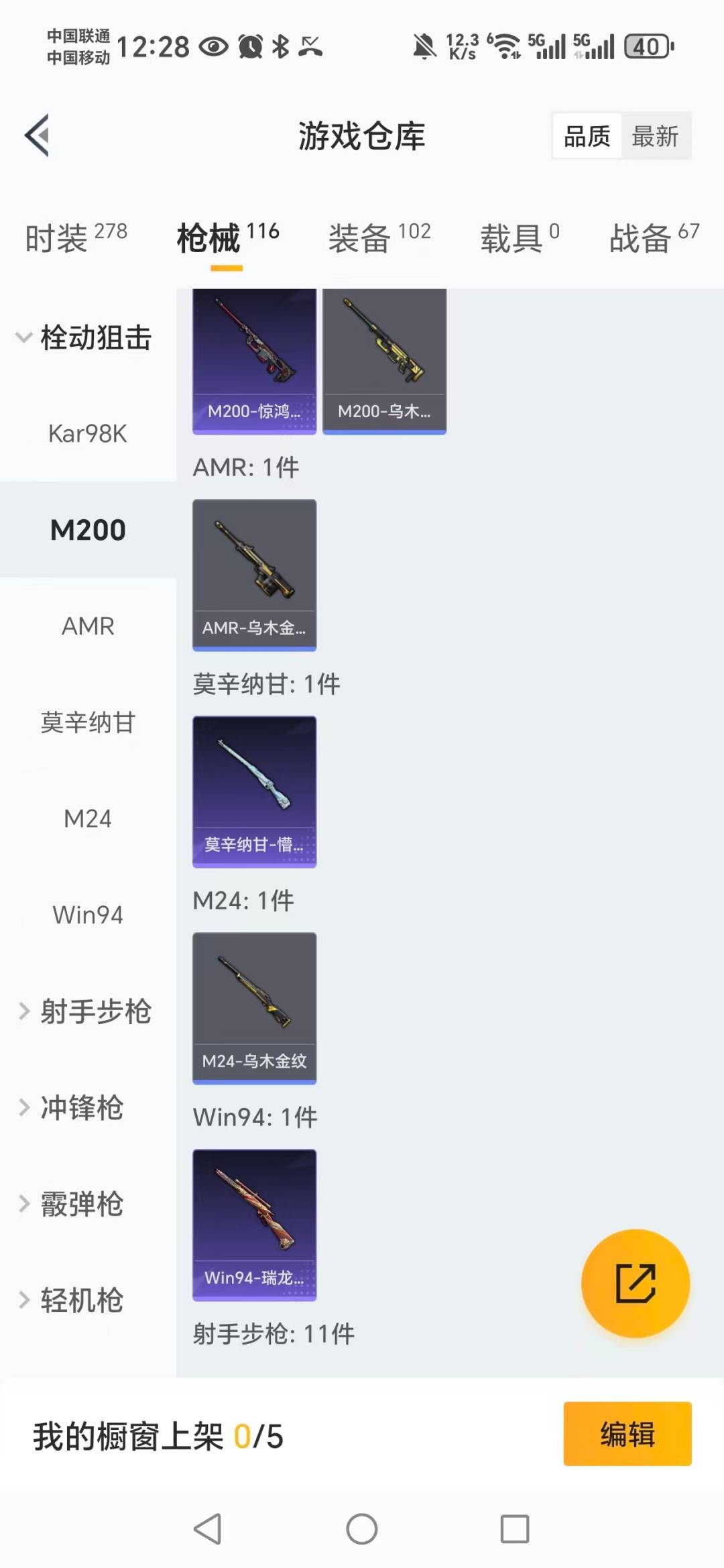724x1568 pixels.
Task: Sort warehouse by 最新
Action: pos(655,136)
